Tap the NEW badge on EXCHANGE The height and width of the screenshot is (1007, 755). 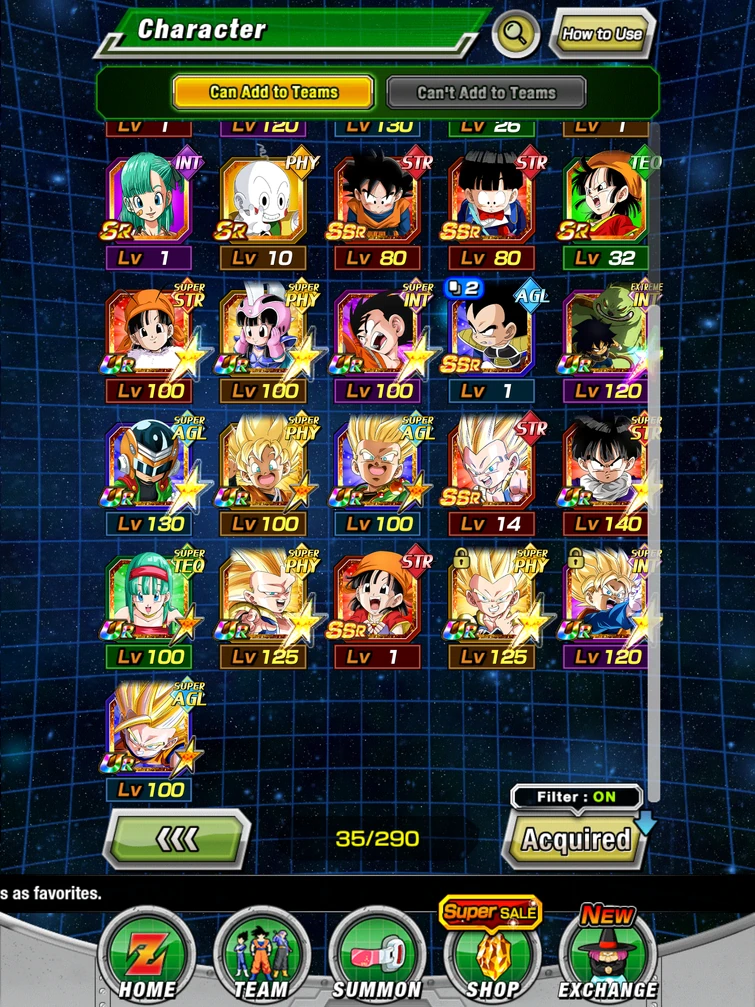pyautogui.click(x=607, y=913)
